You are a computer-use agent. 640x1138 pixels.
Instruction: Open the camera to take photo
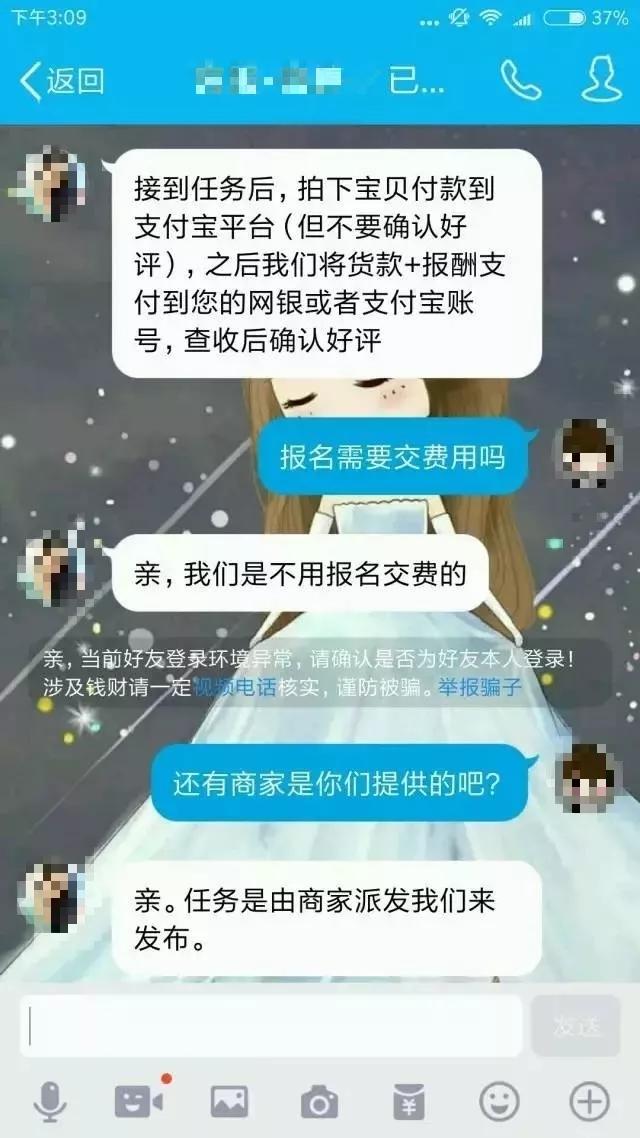click(x=319, y=1101)
